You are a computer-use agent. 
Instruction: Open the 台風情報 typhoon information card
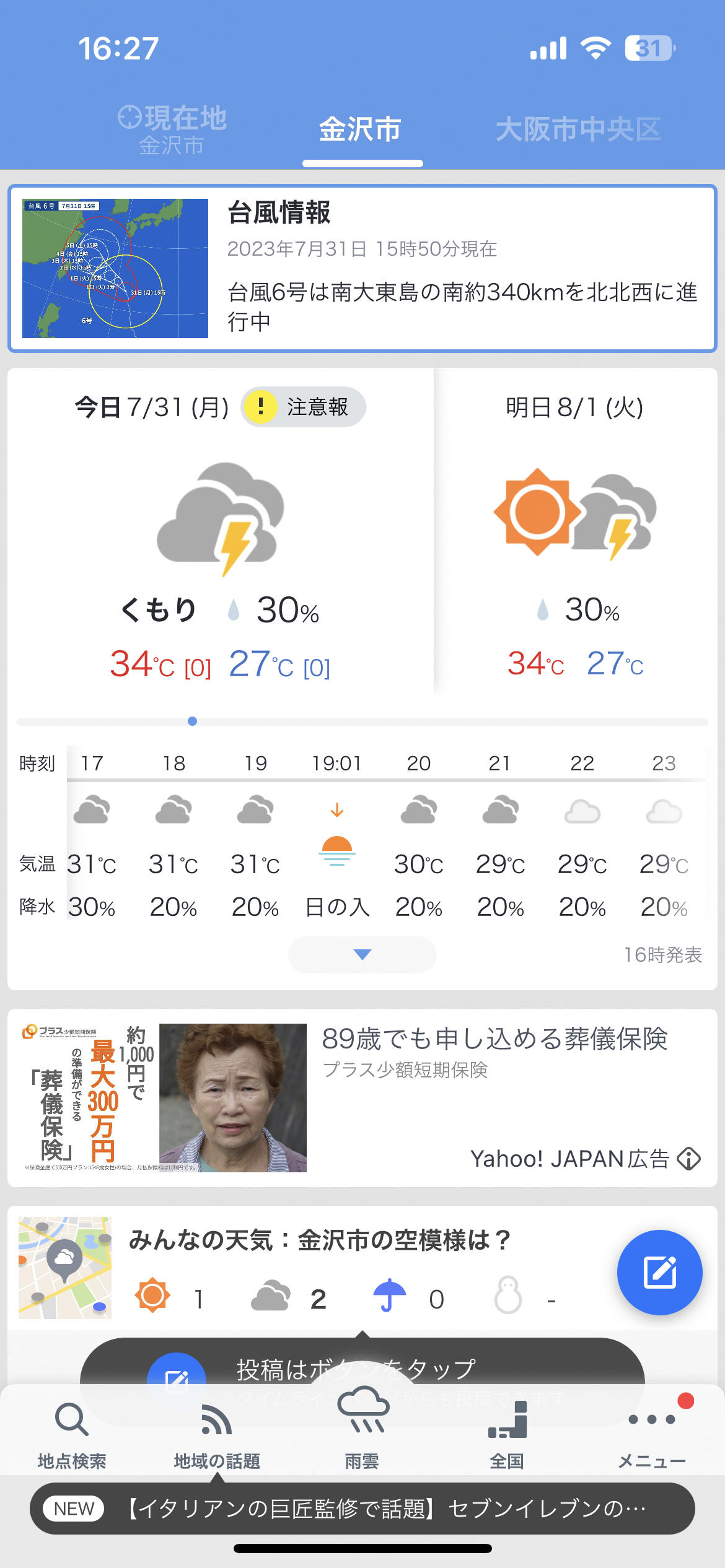point(362,268)
